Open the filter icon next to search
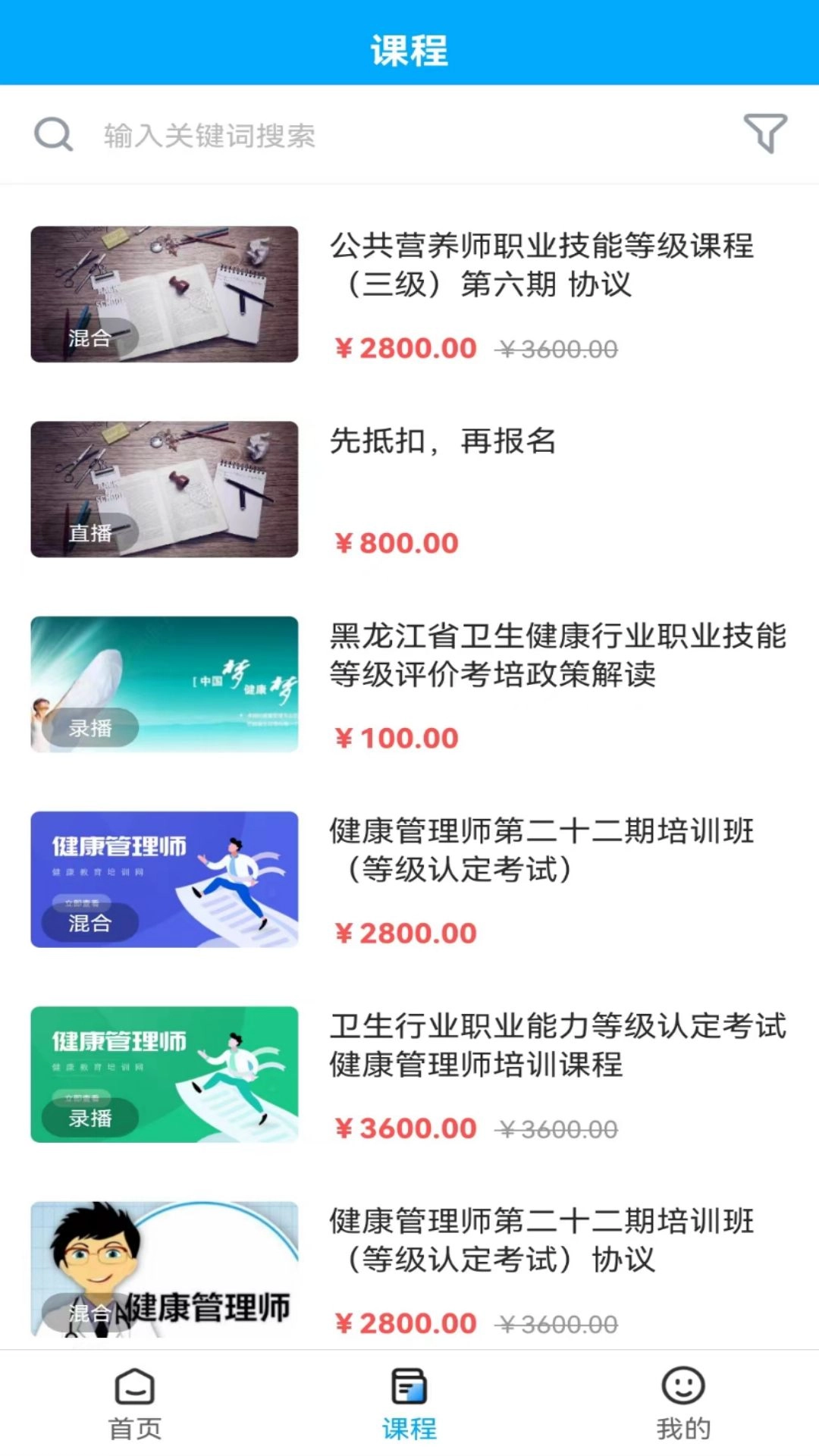The height and width of the screenshot is (1456, 819). pyautogui.click(x=764, y=133)
